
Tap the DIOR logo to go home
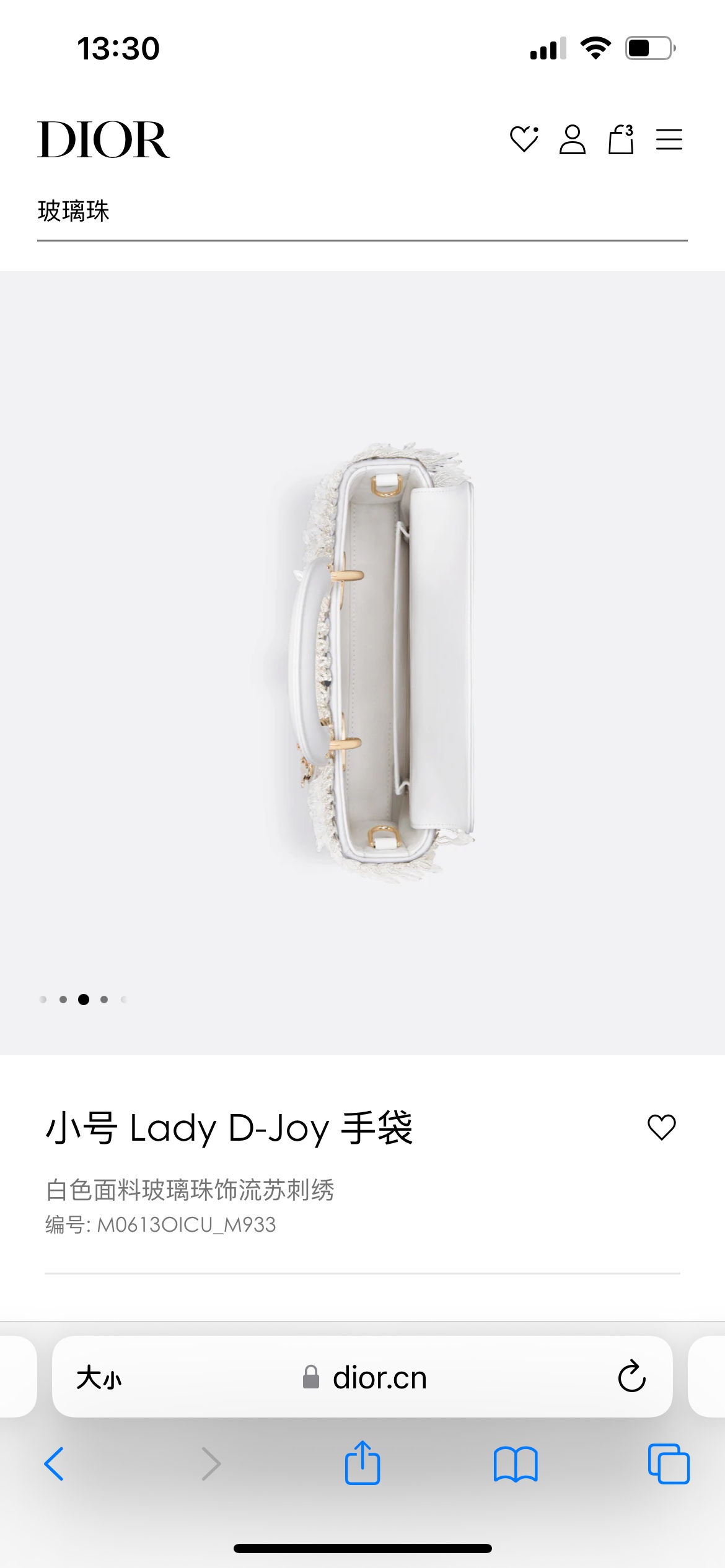point(103,140)
